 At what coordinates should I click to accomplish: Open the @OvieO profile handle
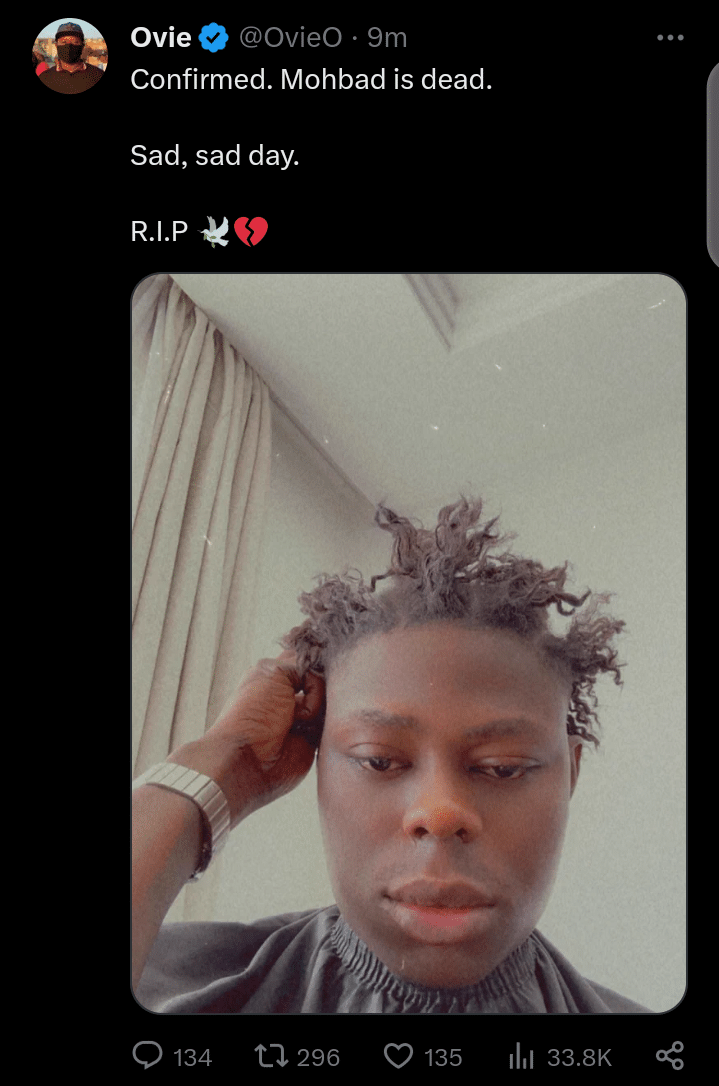(289, 38)
